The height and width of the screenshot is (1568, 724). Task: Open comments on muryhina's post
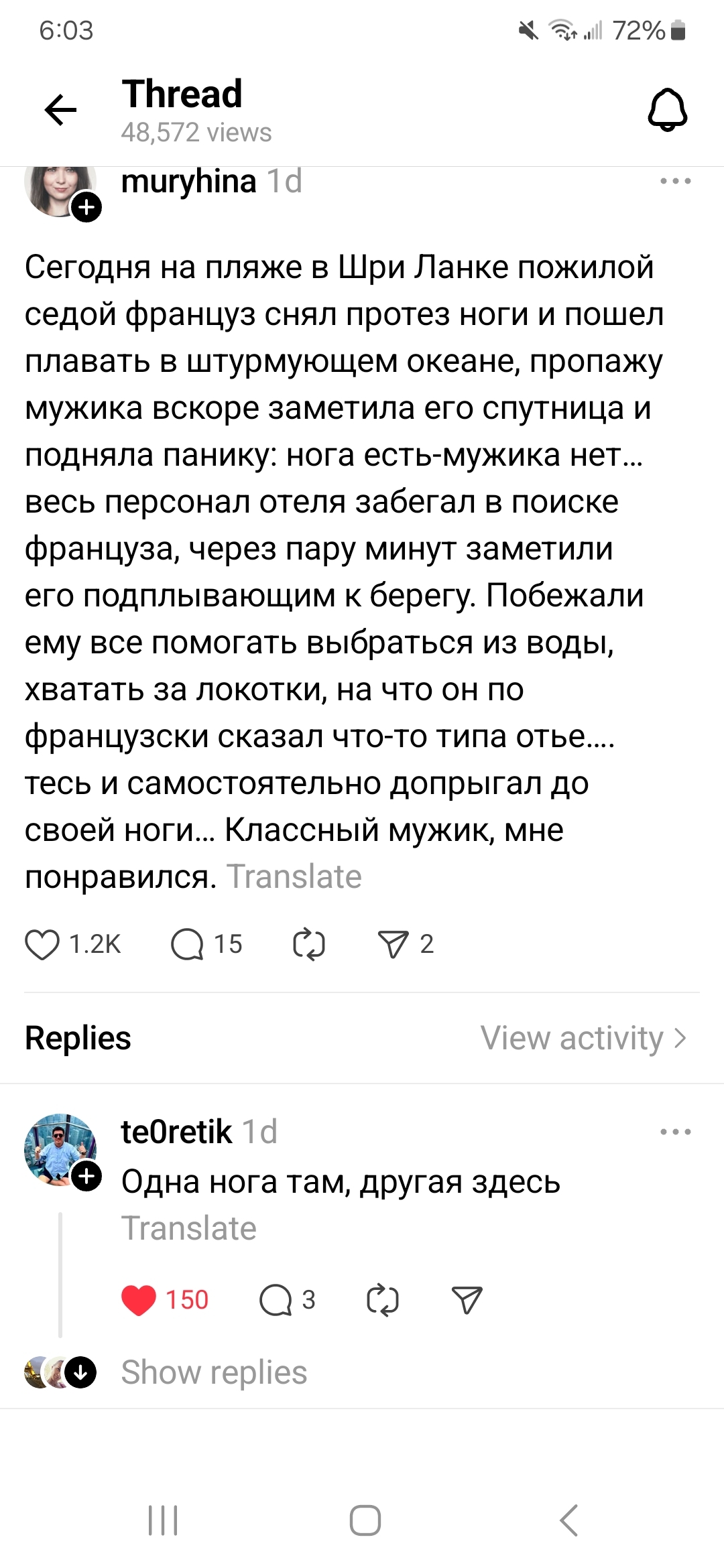(x=188, y=945)
